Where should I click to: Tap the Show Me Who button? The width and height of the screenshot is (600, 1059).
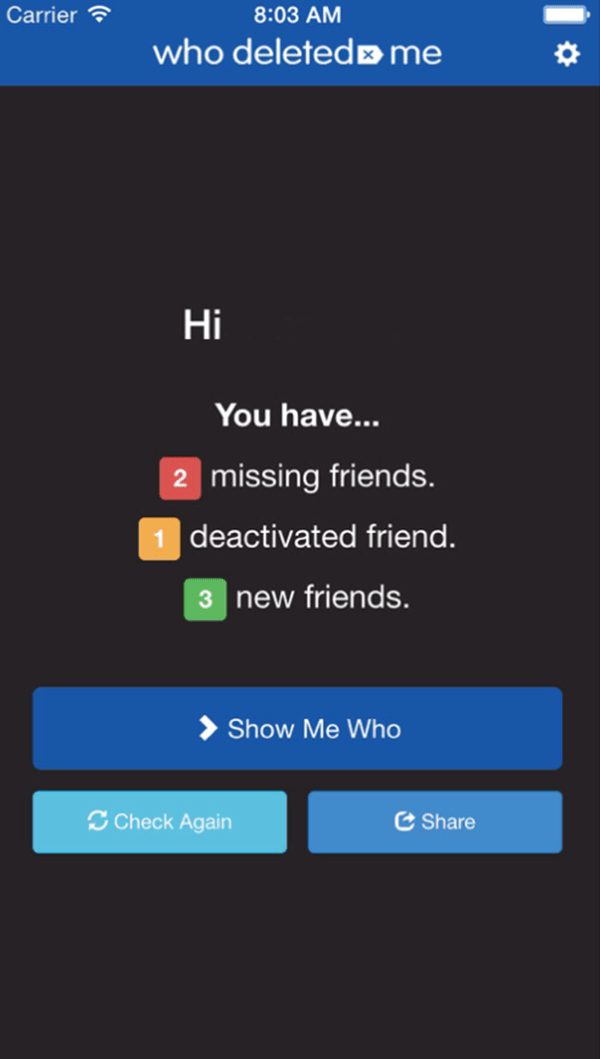tap(297, 728)
